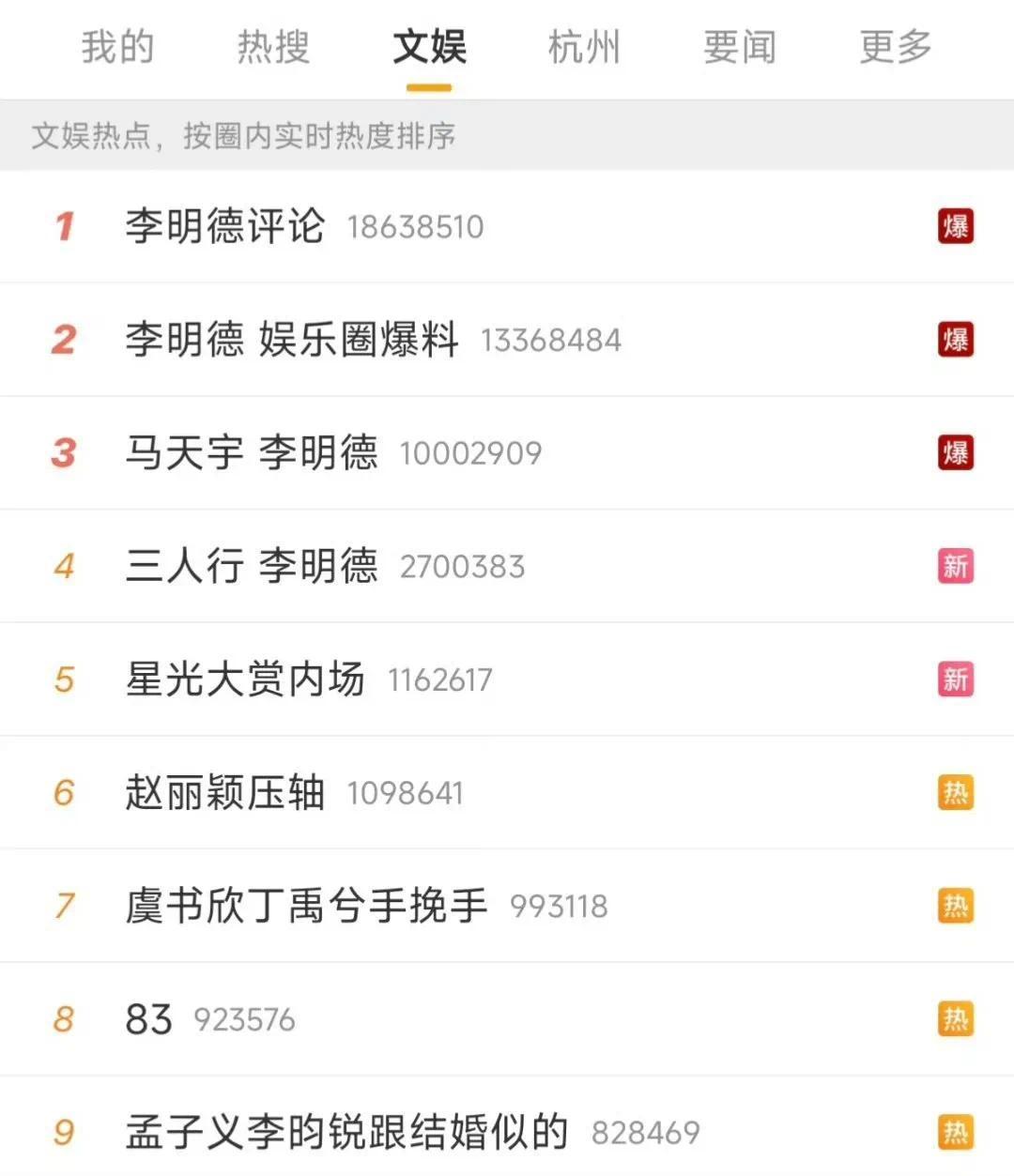Open the topic 孟子义李昀锐跟结婚似的
Screen dimensions: 1014x1176
pyautogui.click(x=346, y=1132)
